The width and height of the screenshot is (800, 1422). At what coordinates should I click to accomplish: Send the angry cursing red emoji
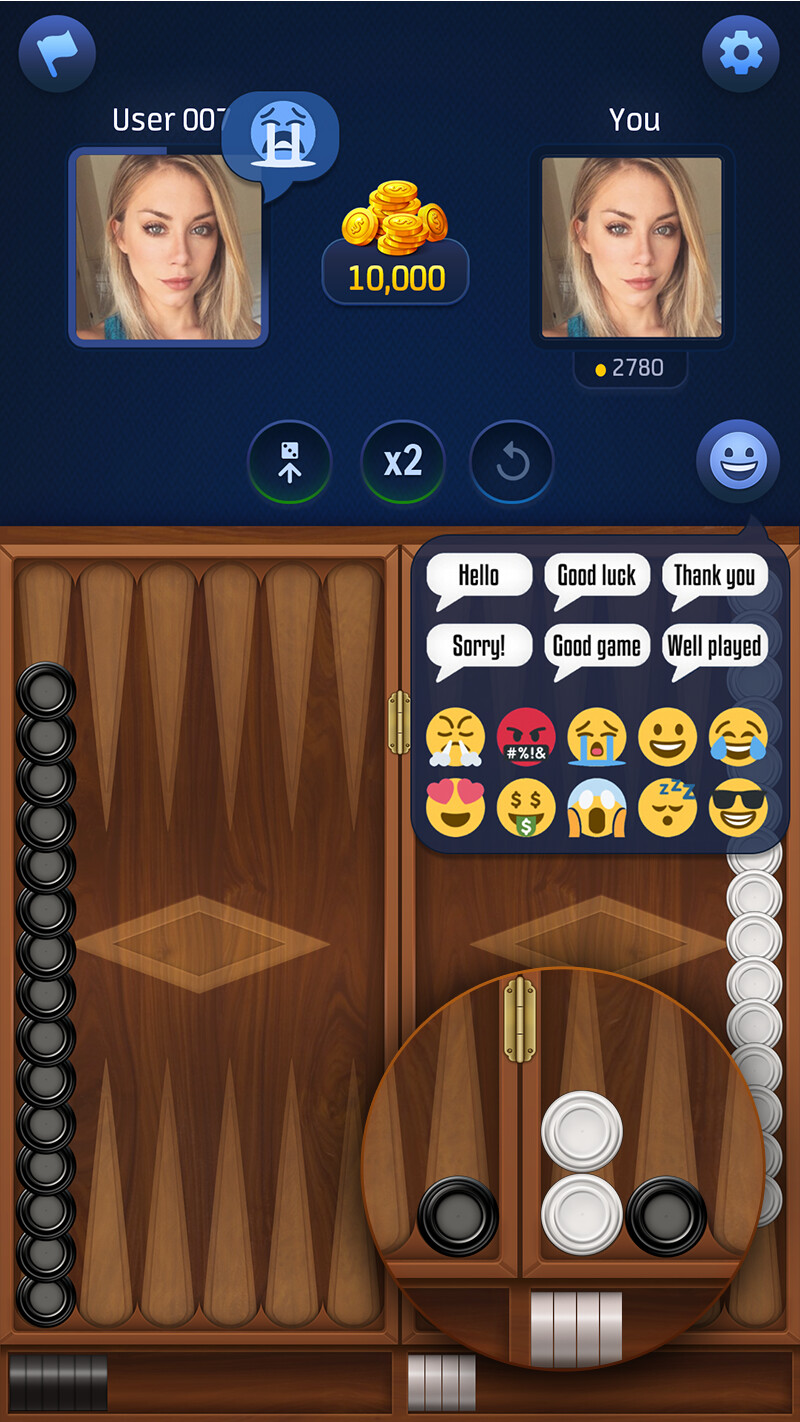pos(526,737)
